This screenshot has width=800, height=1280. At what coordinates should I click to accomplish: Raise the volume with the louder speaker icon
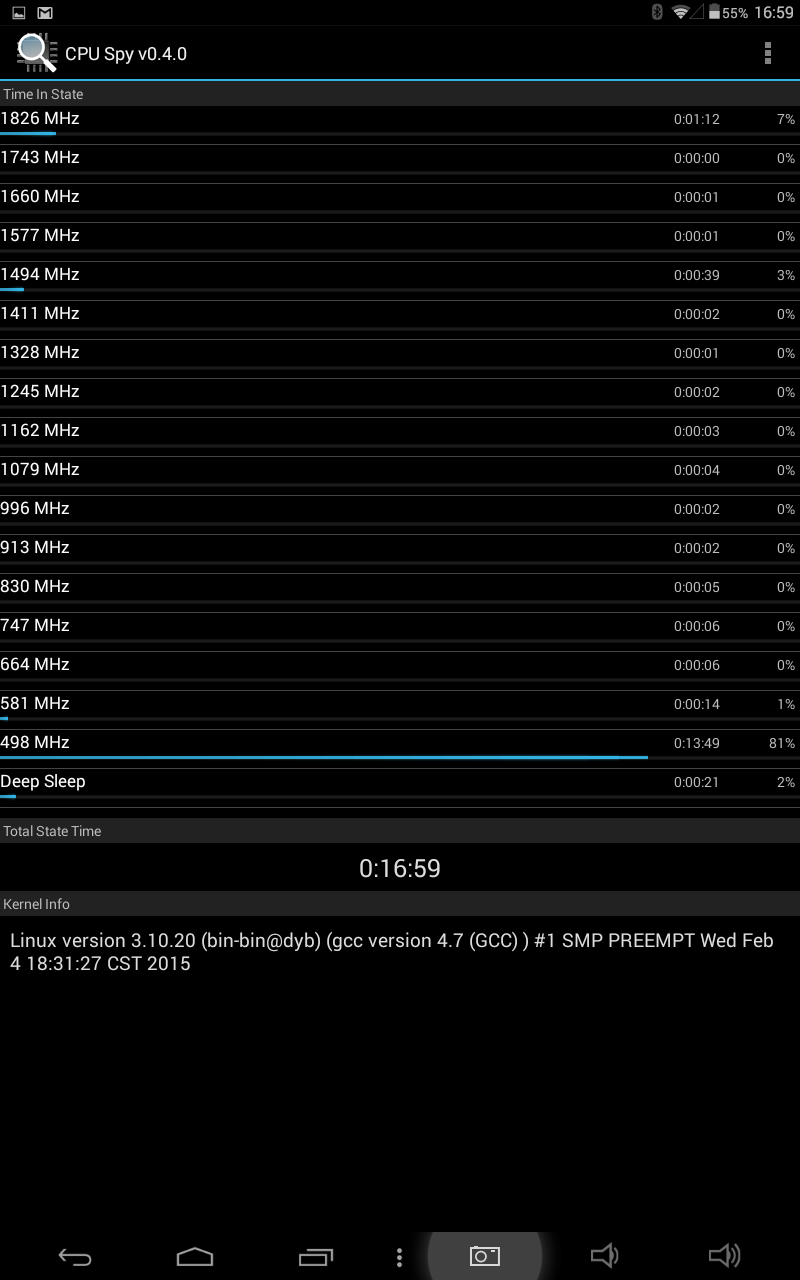(x=724, y=1256)
